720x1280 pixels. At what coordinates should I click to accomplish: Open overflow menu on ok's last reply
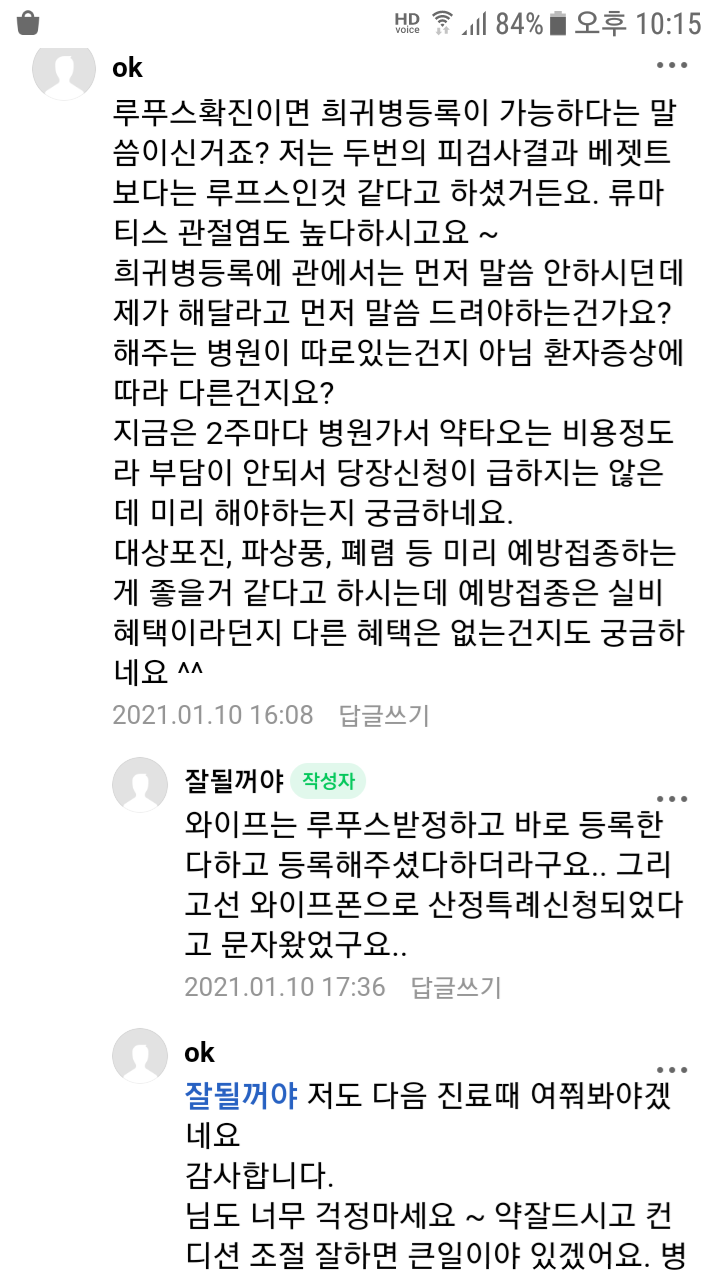coord(671,1069)
